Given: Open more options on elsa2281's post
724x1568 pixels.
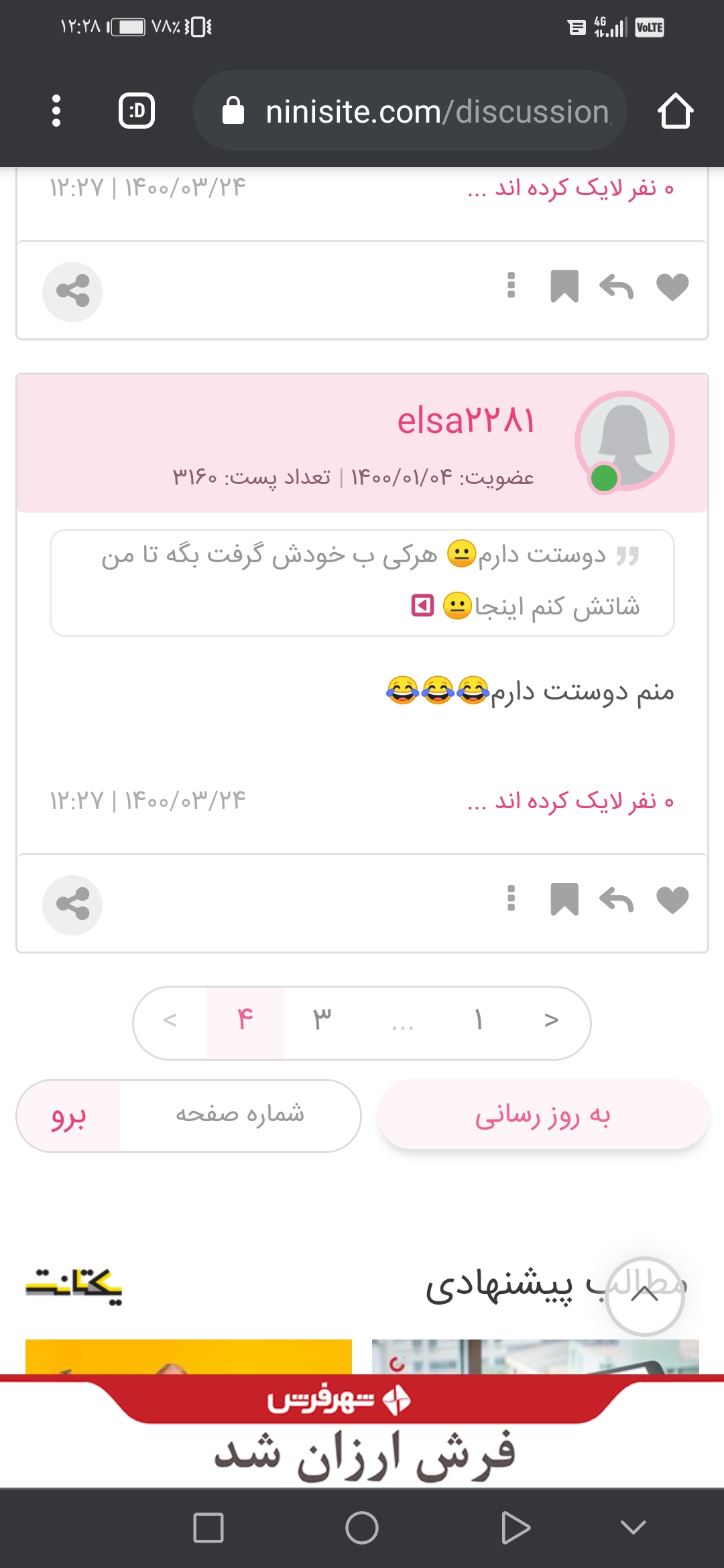Looking at the screenshot, I should point(511,899).
